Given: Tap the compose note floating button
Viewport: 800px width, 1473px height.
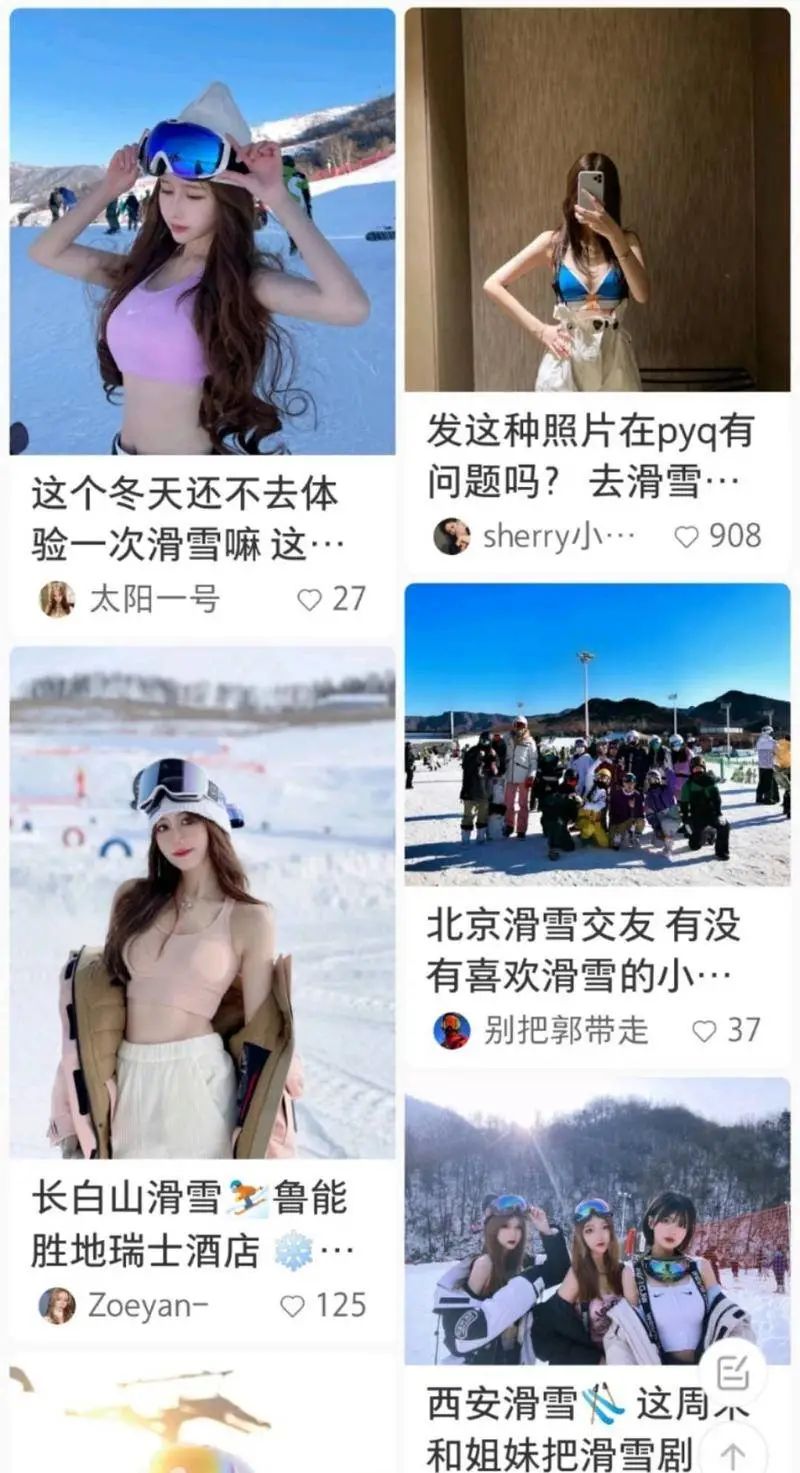Looking at the screenshot, I should pyautogui.click(x=733, y=1372).
